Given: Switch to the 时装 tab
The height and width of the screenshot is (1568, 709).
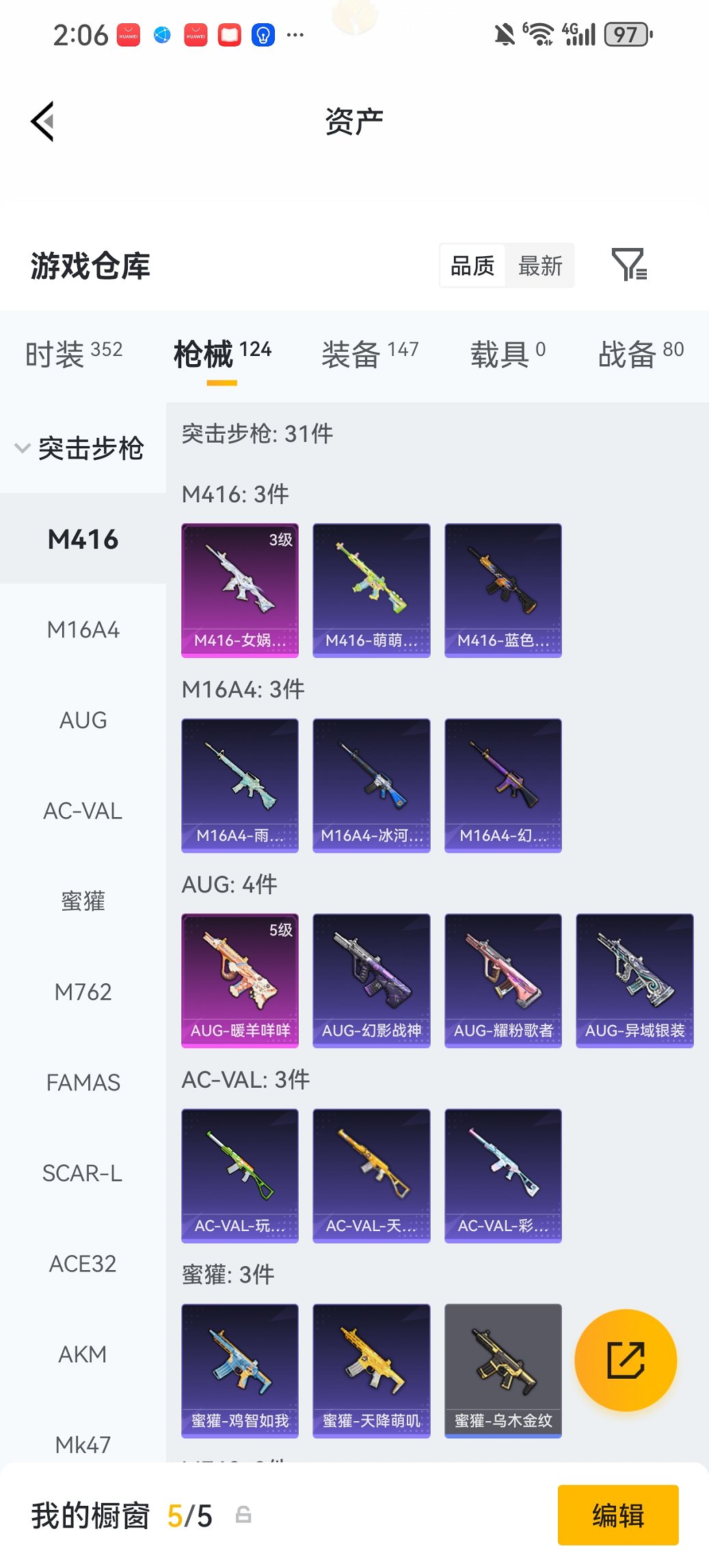Looking at the screenshot, I should point(73,354).
